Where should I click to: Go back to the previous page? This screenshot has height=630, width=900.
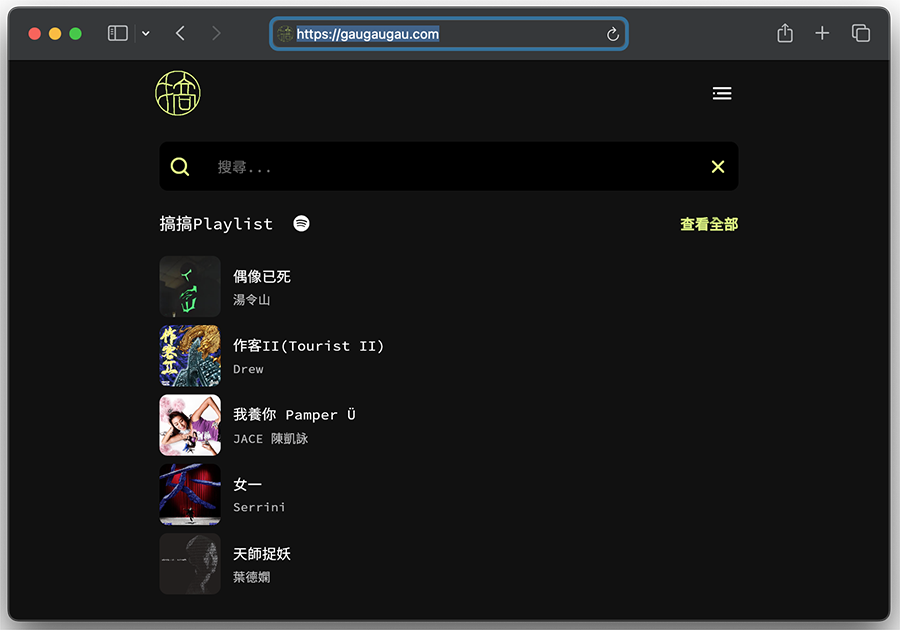tap(180, 33)
